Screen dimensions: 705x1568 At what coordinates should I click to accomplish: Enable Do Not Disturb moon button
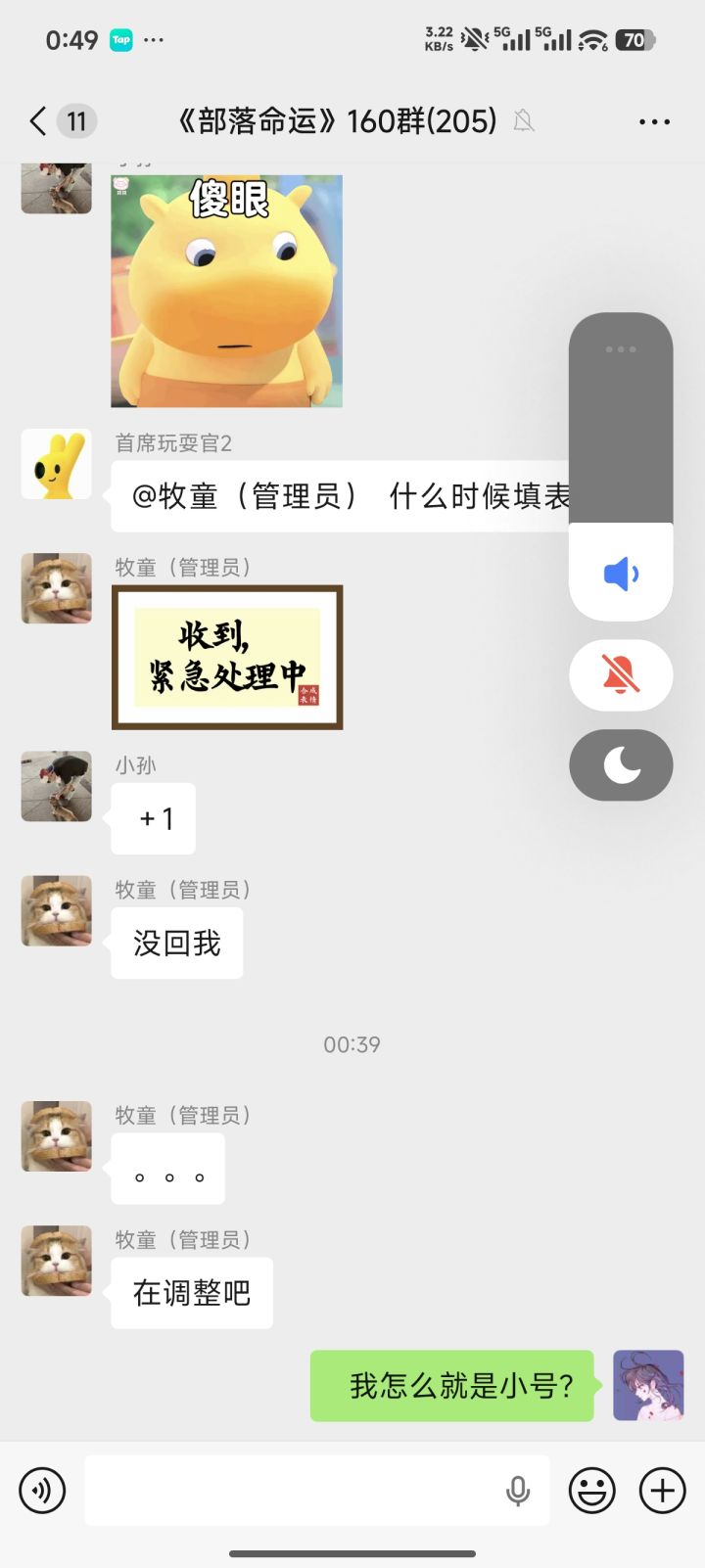tap(621, 765)
